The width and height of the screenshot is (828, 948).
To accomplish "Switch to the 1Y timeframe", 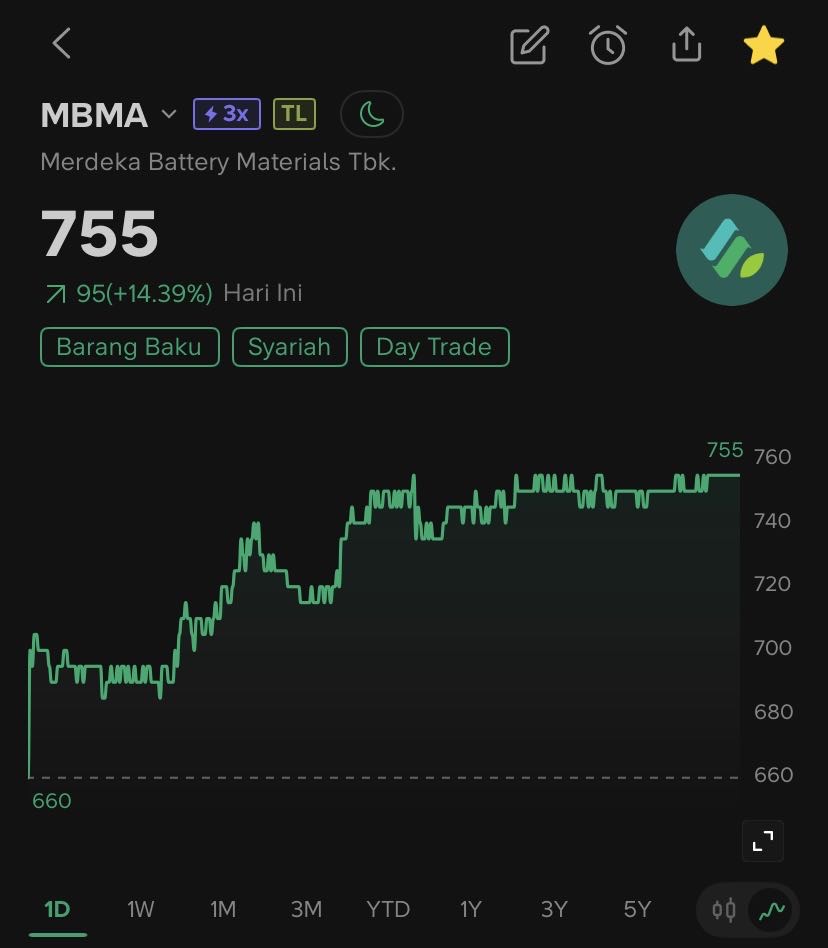I will 471,909.
